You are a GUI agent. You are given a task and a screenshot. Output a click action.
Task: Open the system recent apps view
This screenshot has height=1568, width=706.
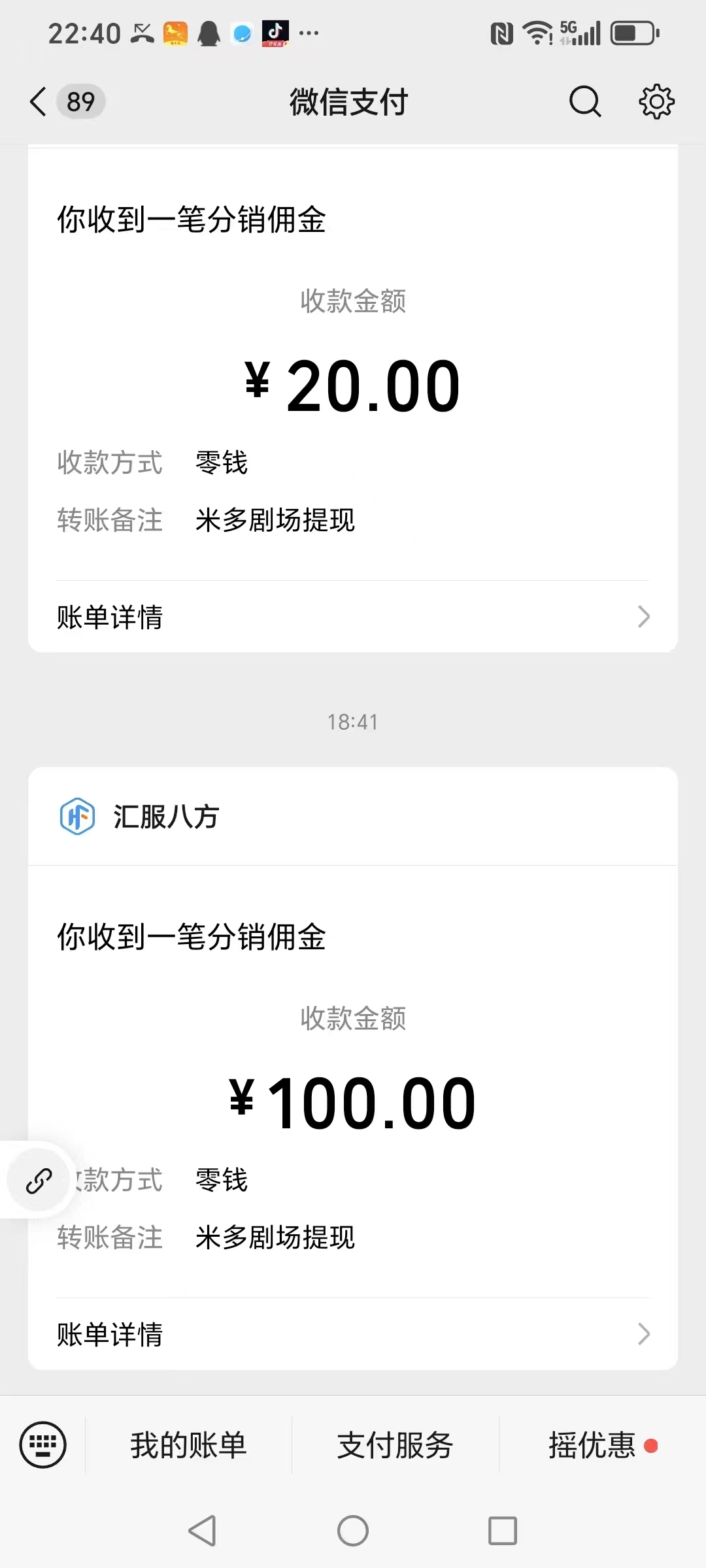pos(503,1531)
